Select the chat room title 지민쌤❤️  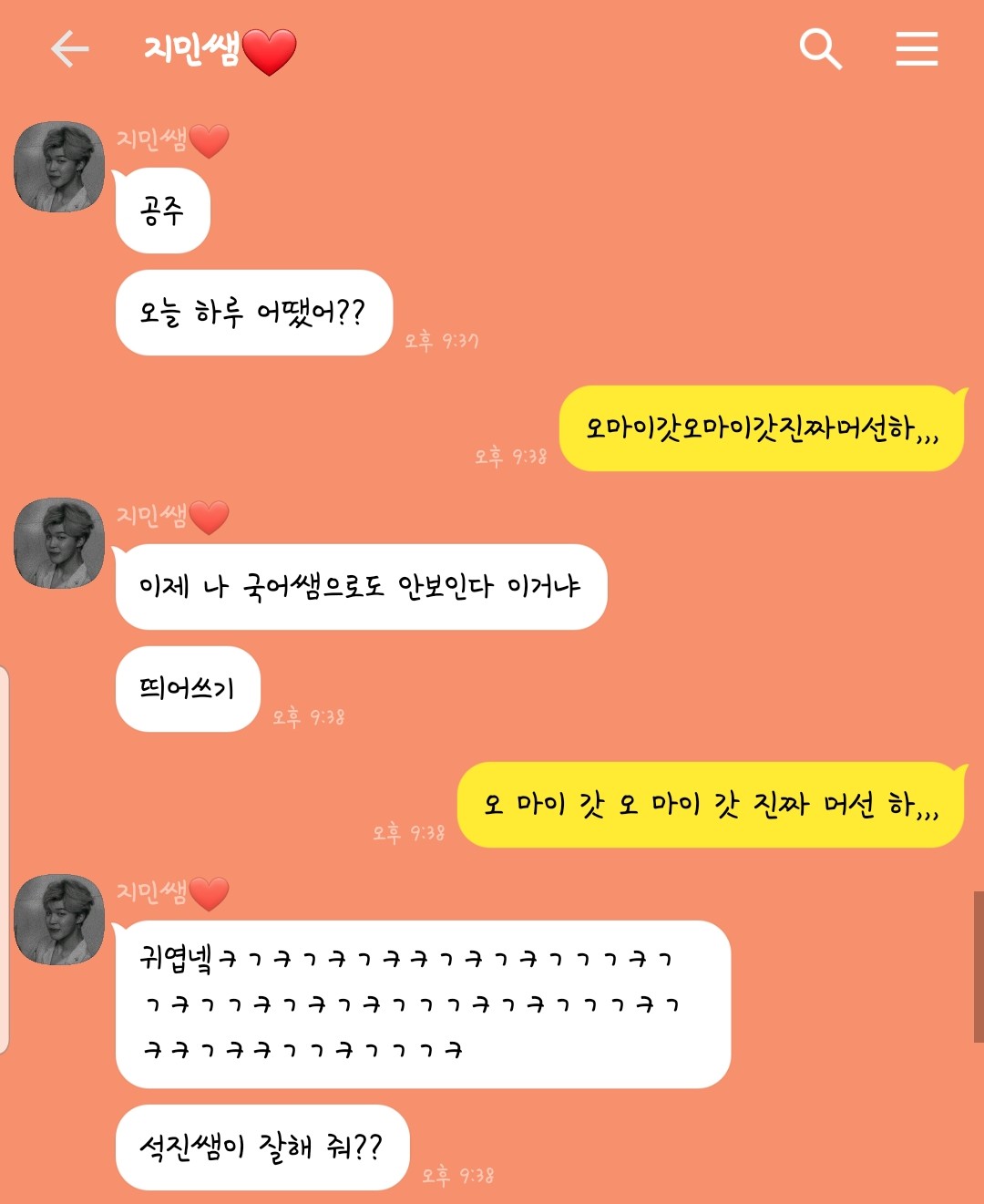click(191, 50)
